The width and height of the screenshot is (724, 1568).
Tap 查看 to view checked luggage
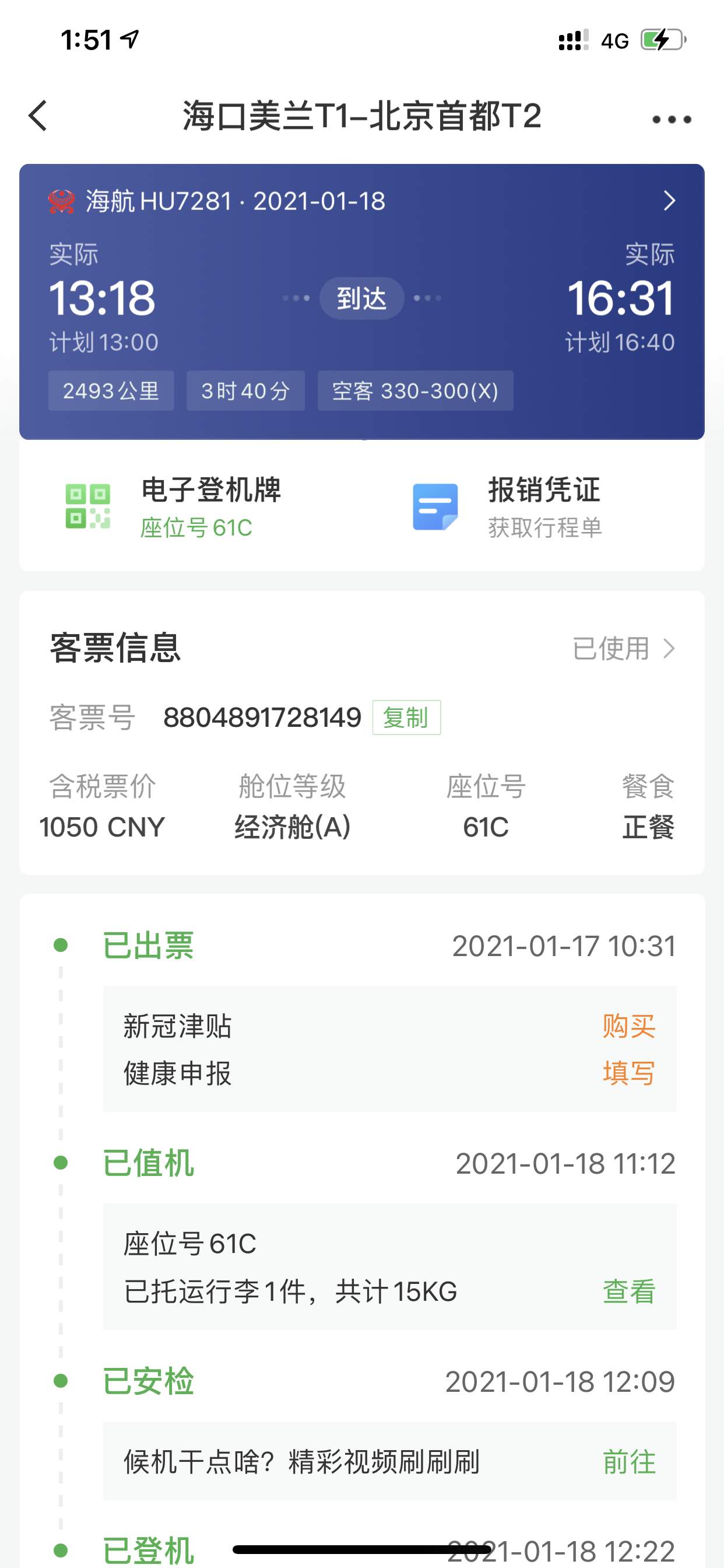[x=628, y=1290]
